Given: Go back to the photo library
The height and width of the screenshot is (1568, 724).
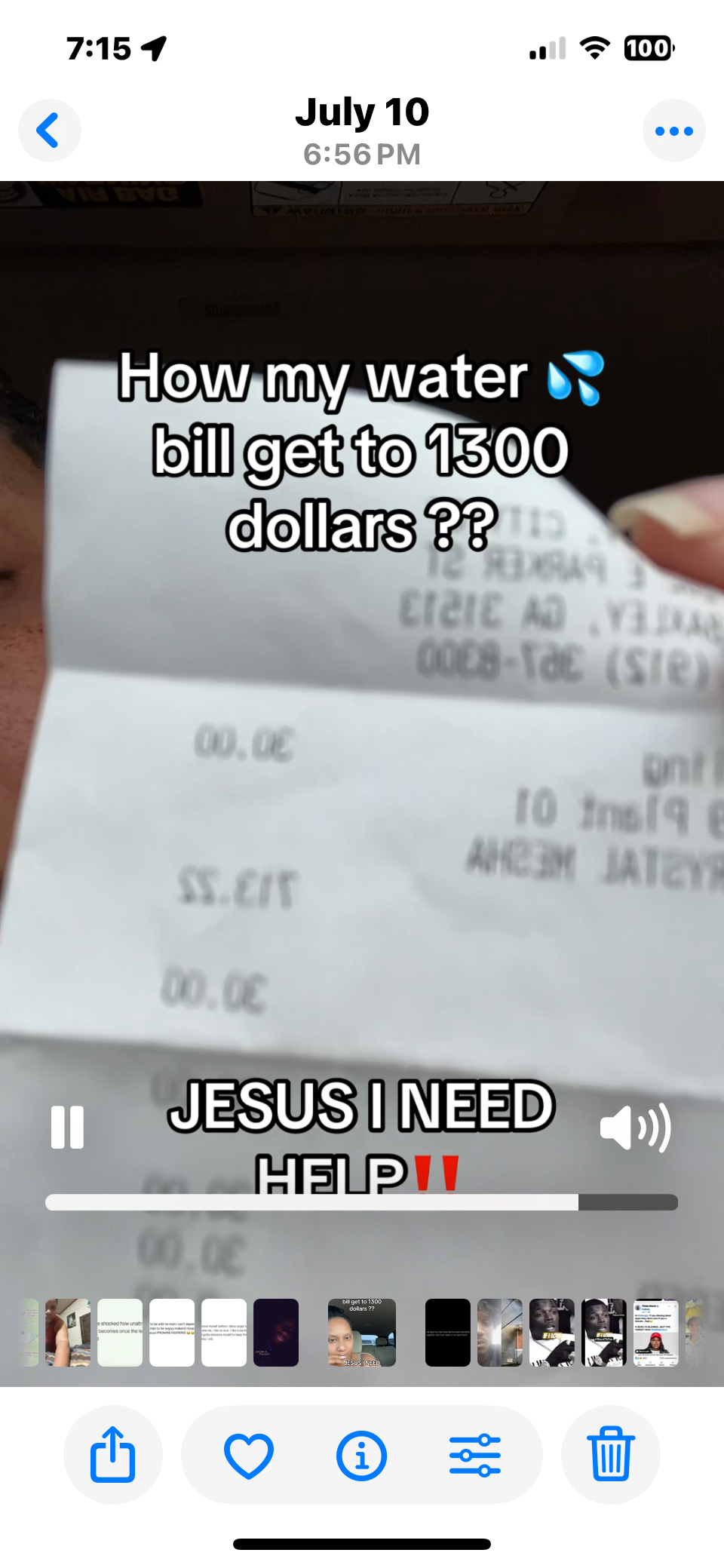Looking at the screenshot, I should coord(49,130).
